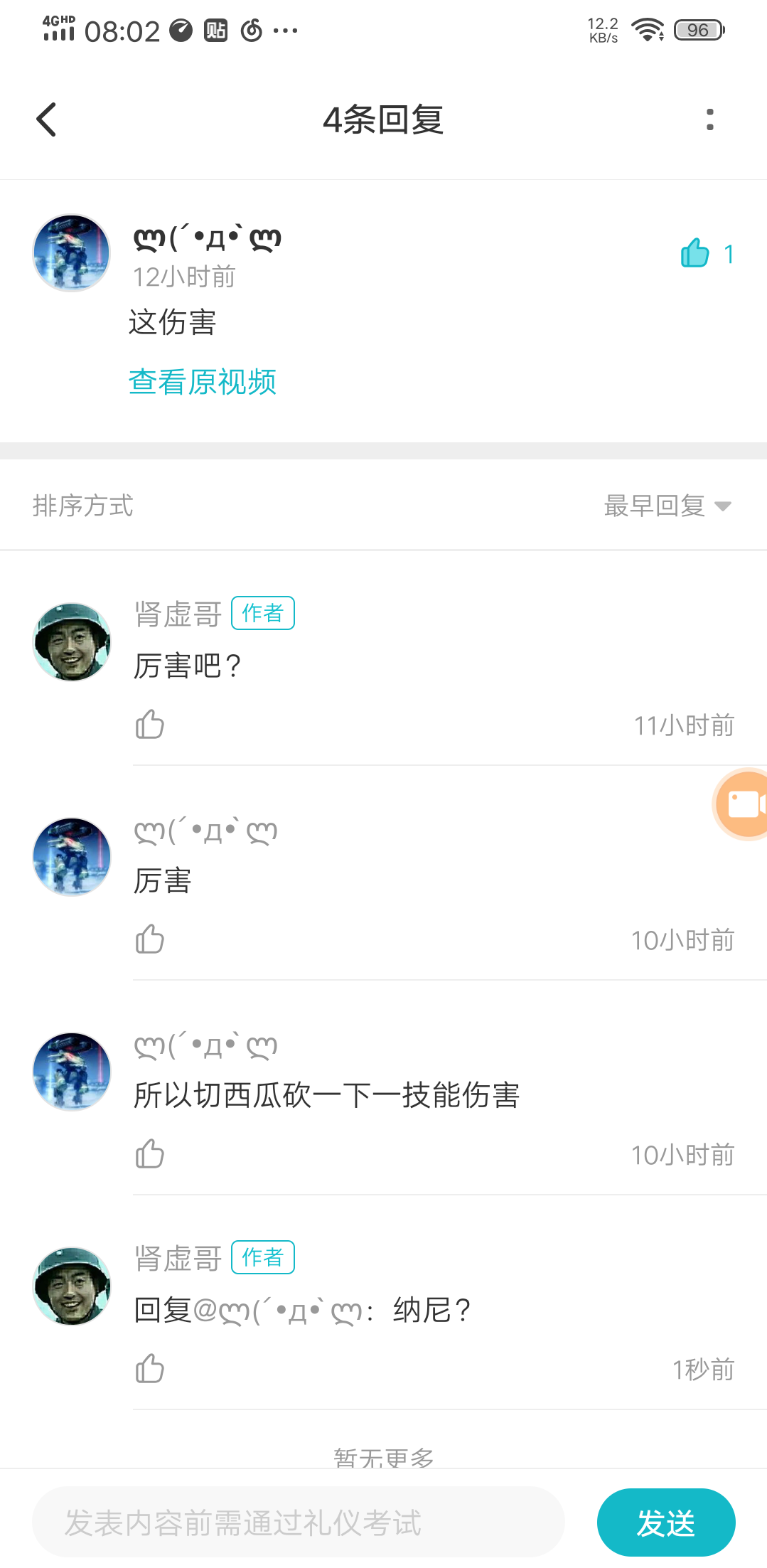Open 肾虚哥's avatar beside 厉害吧？
This screenshot has height=1568, width=767.
pyautogui.click(x=72, y=642)
